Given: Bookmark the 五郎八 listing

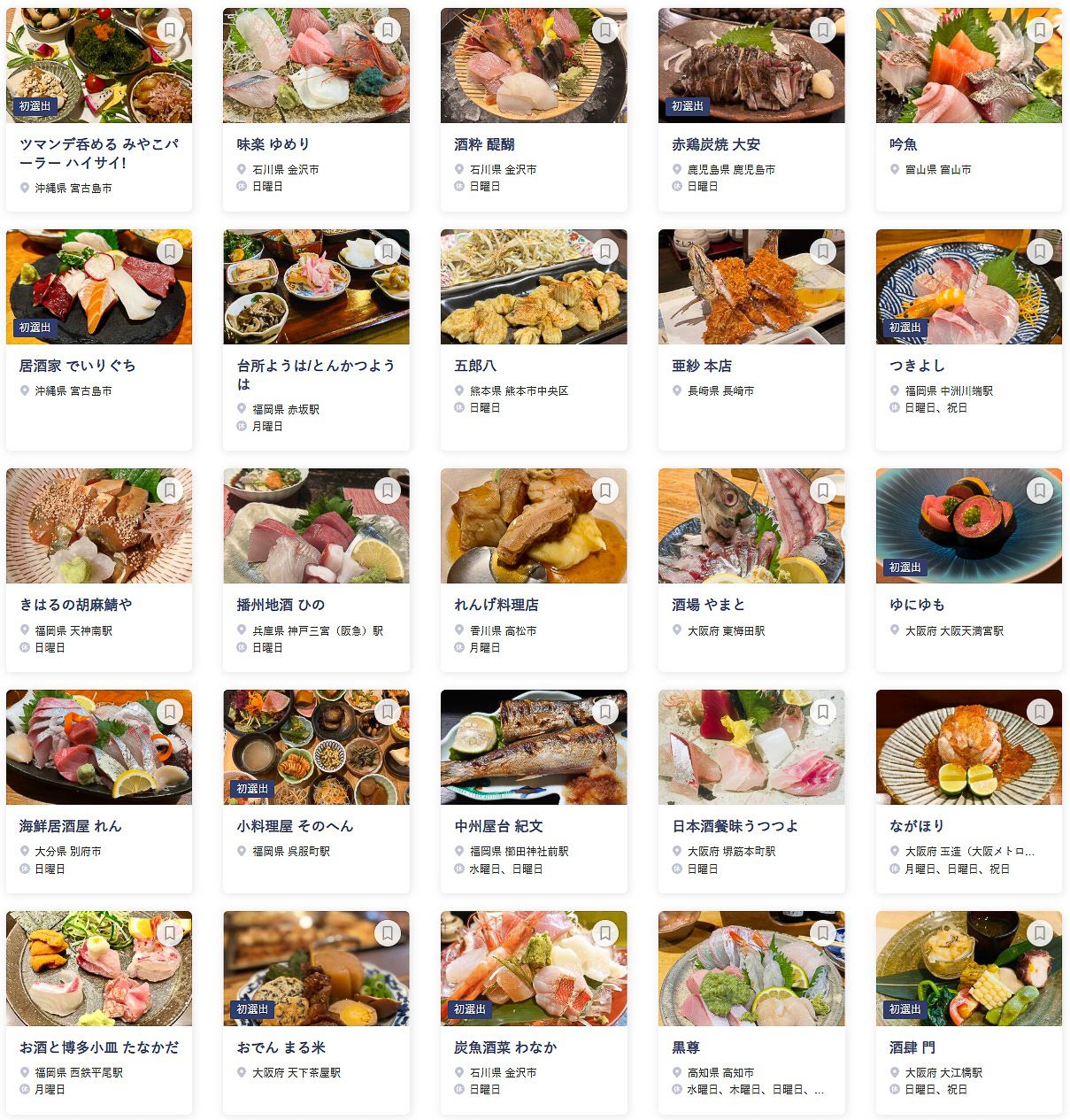Looking at the screenshot, I should click(x=604, y=251).
